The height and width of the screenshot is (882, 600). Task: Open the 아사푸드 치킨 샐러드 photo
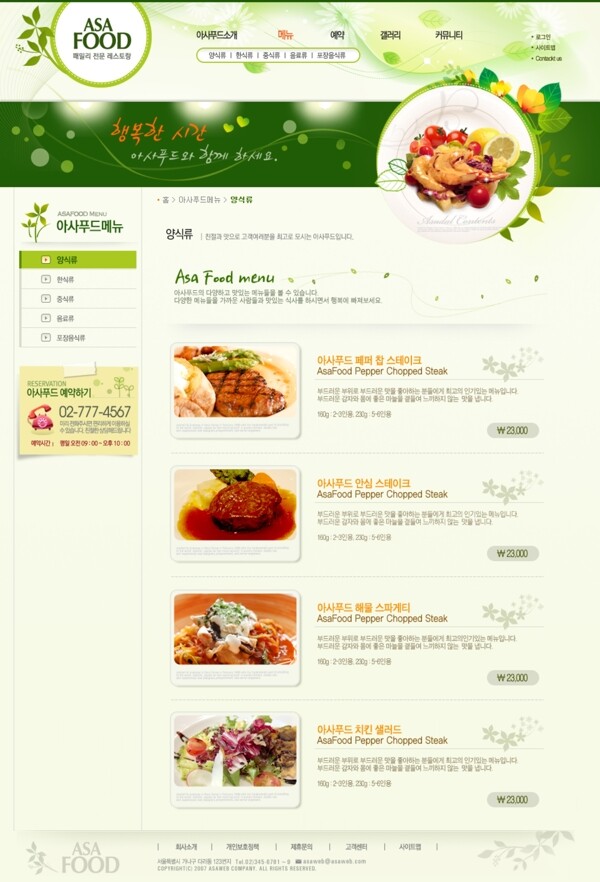(235, 759)
